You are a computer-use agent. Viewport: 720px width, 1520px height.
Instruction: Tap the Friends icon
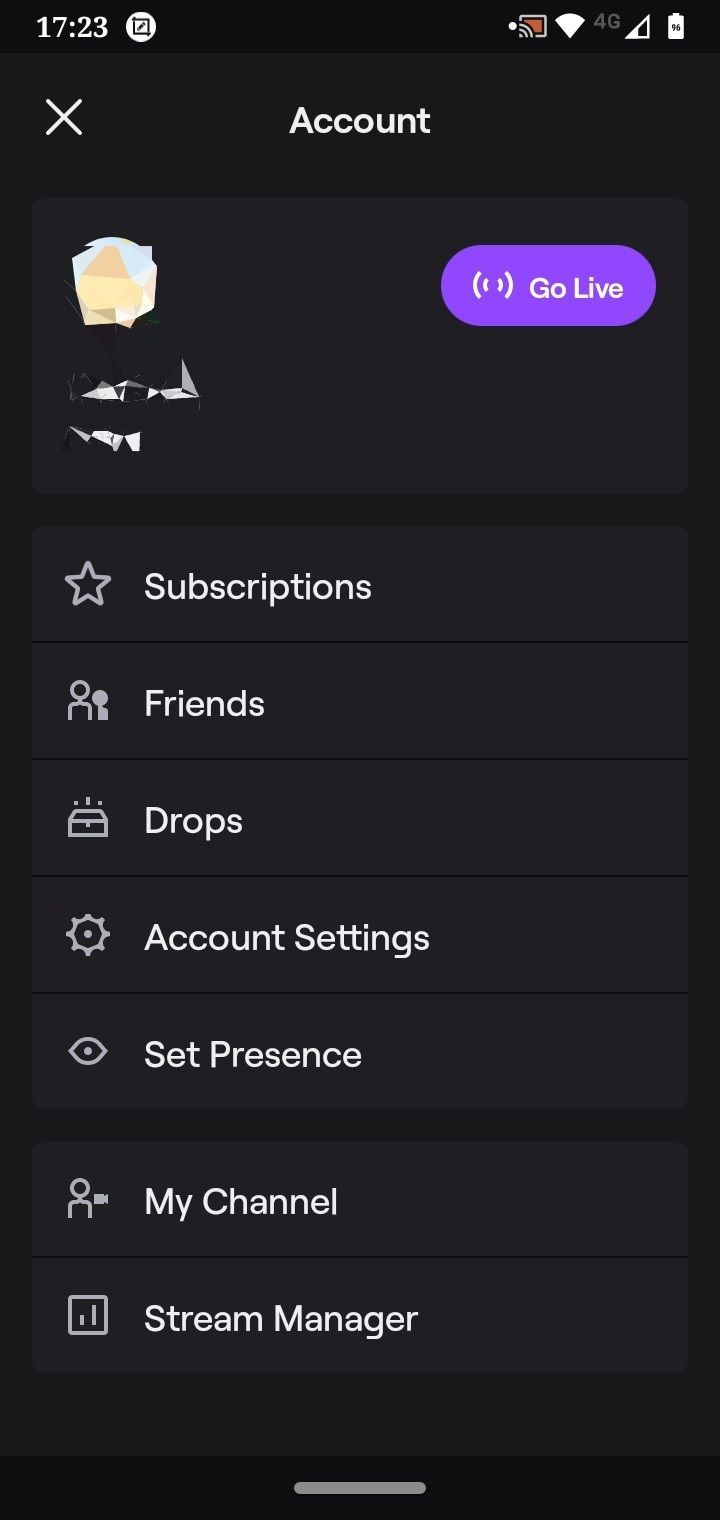(x=88, y=700)
